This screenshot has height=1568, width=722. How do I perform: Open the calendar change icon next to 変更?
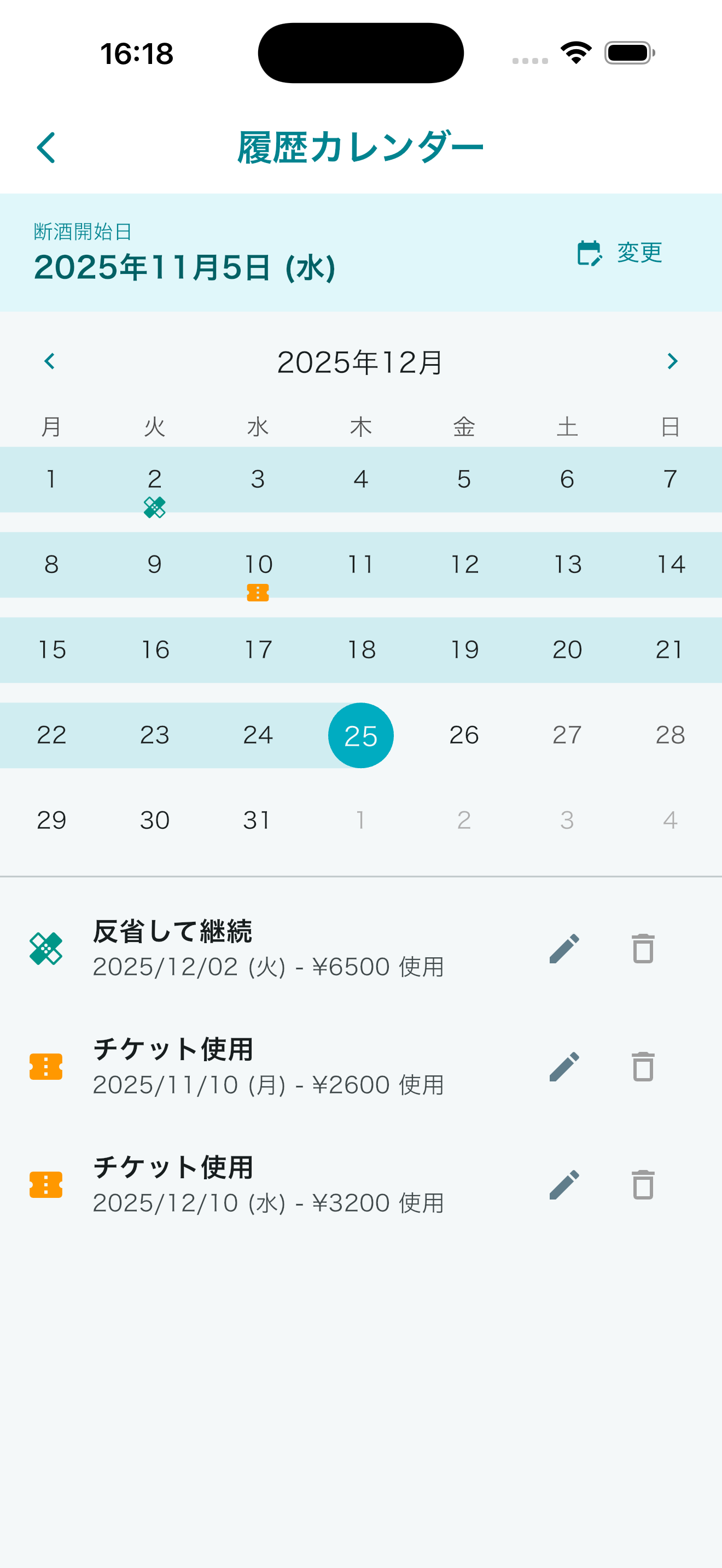pos(588,254)
